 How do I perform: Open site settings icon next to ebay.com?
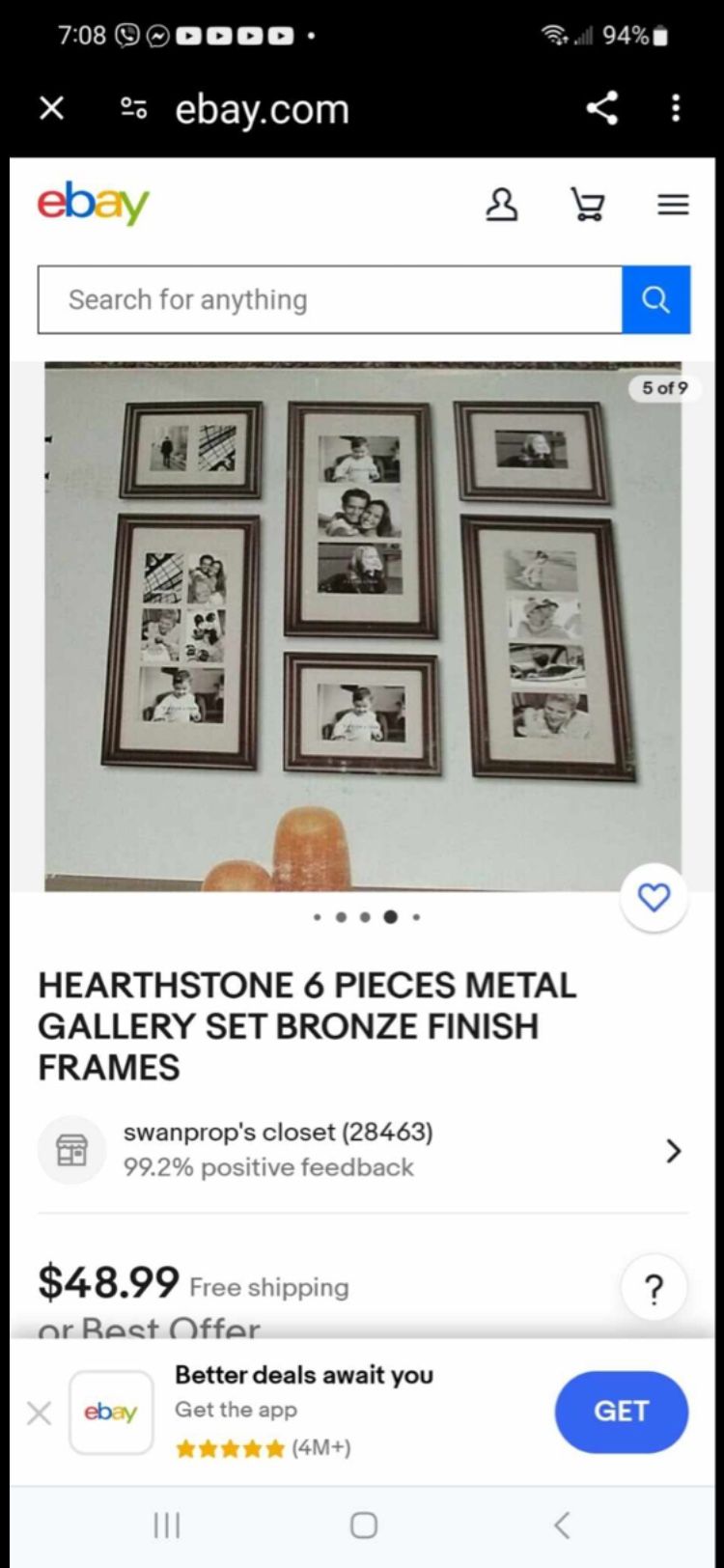133,108
